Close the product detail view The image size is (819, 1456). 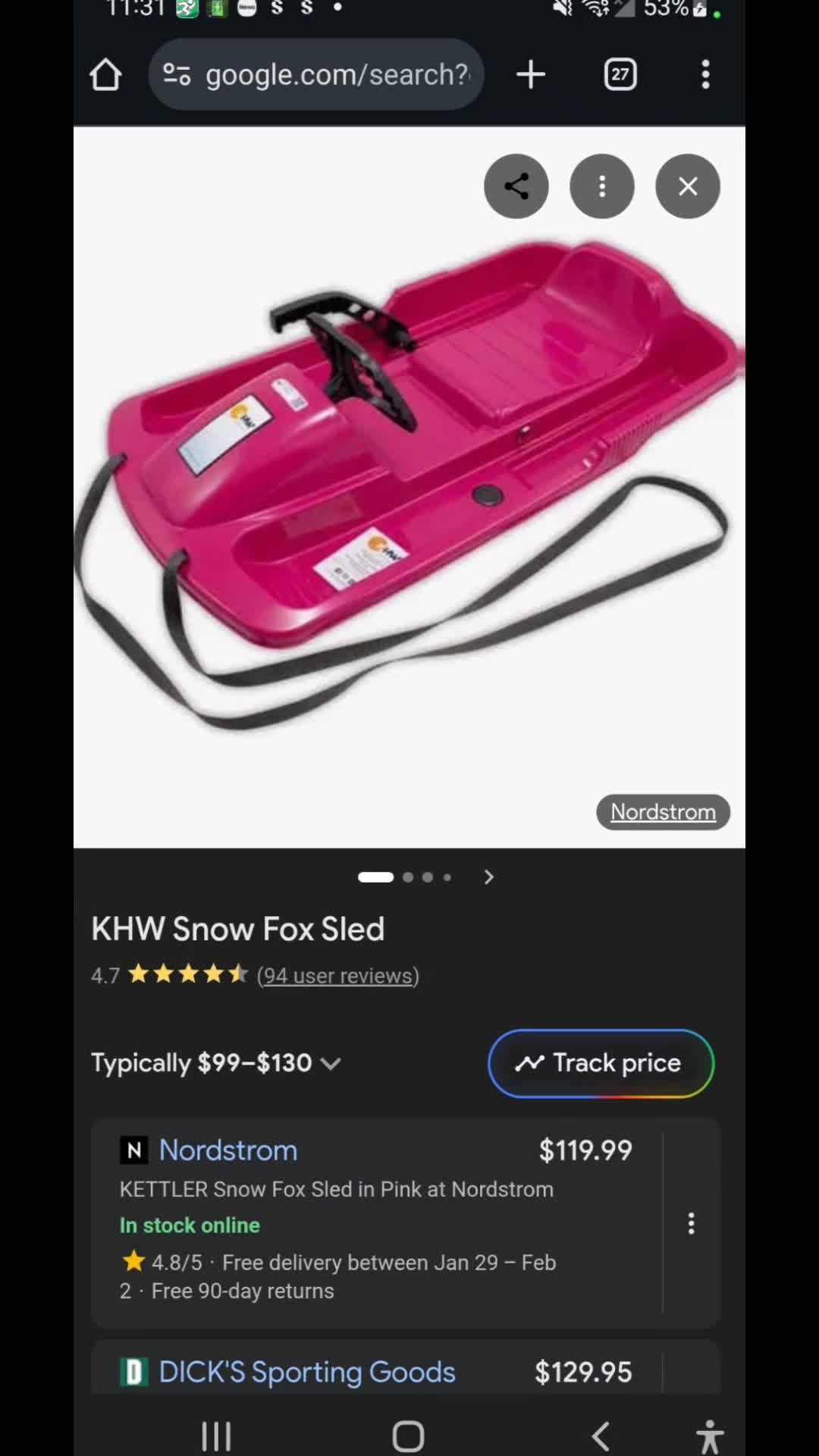[688, 187]
